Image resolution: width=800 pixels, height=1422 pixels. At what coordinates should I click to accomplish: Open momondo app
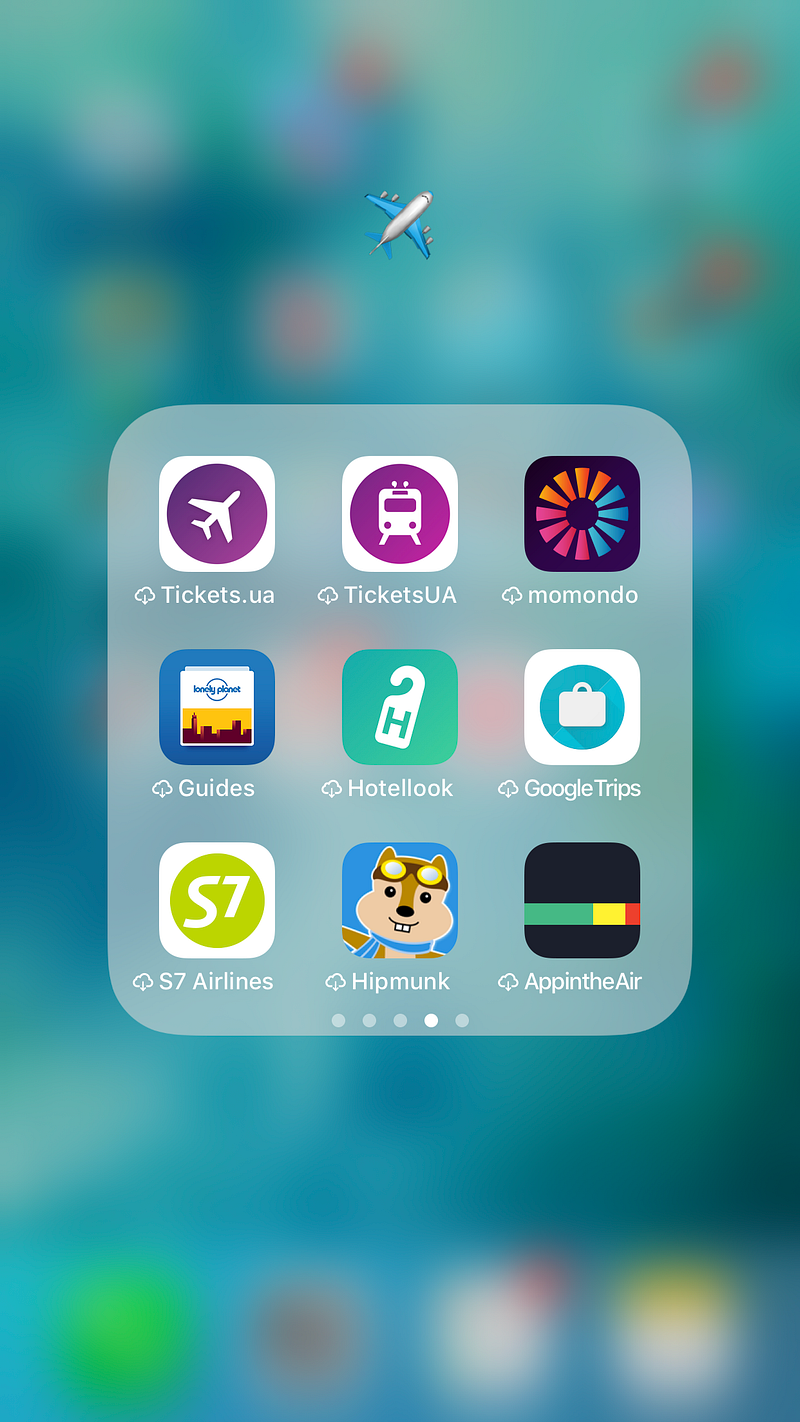(582, 514)
